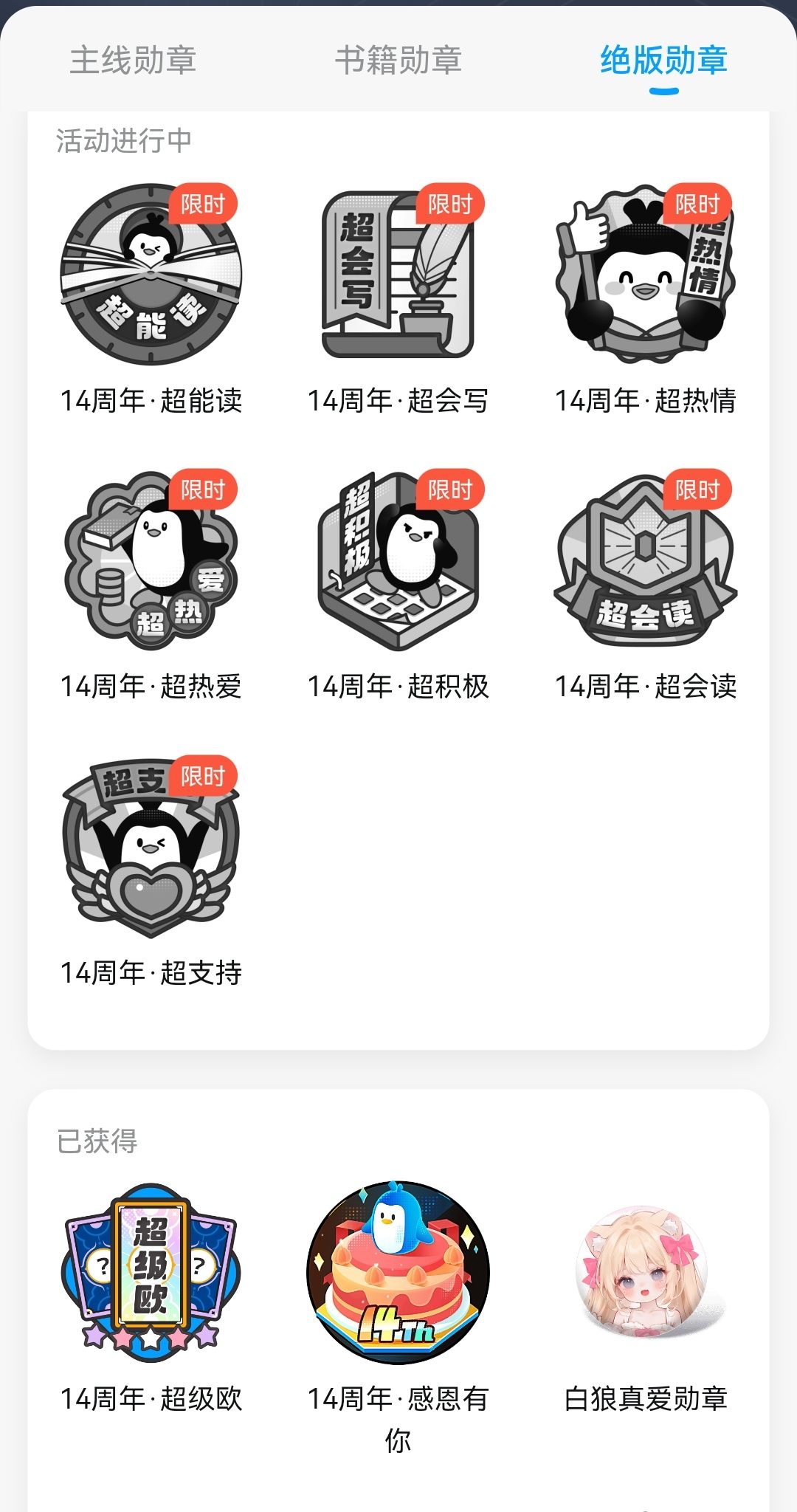Open the 14周年·超会读 badge
Screen dimensions: 797x1512
(x=646, y=560)
